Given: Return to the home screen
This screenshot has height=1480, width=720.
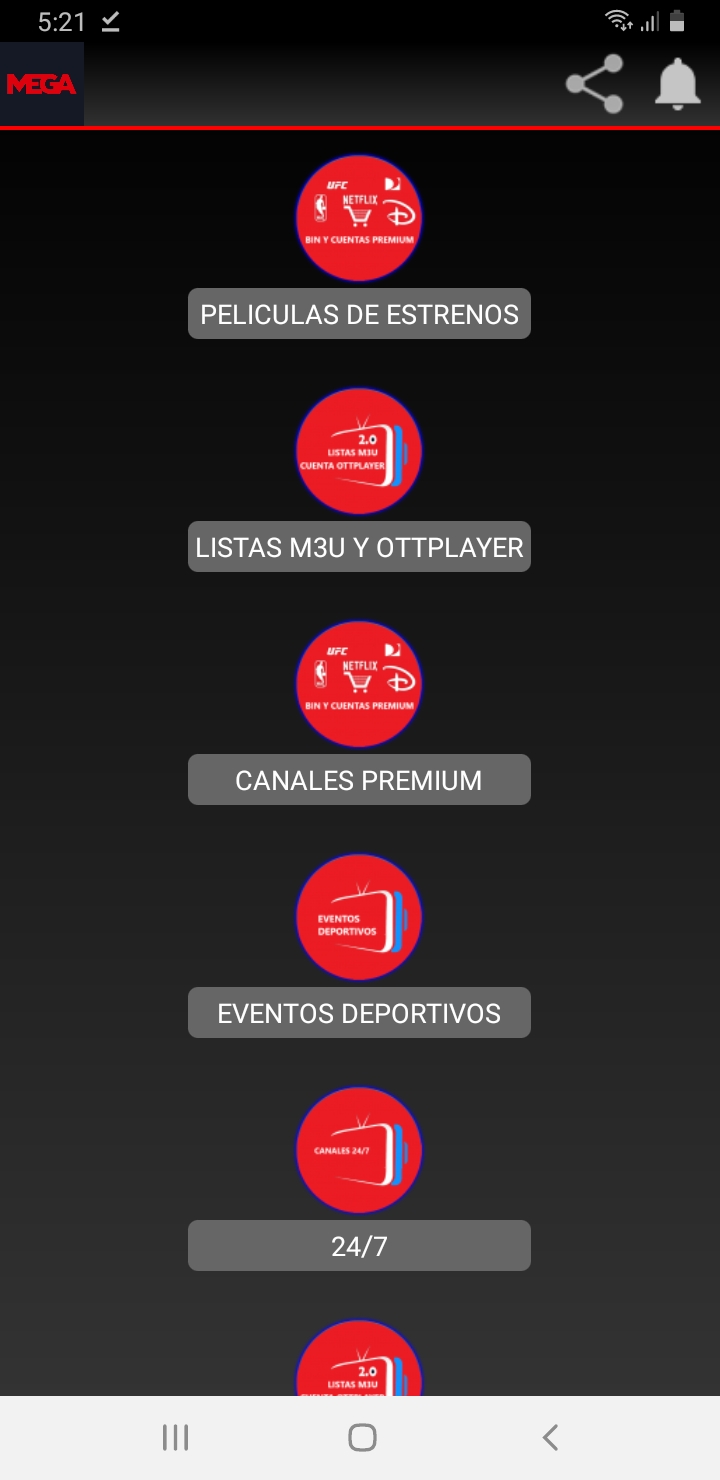Looking at the screenshot, I should pyautogui.click(x=362, y=1438).
